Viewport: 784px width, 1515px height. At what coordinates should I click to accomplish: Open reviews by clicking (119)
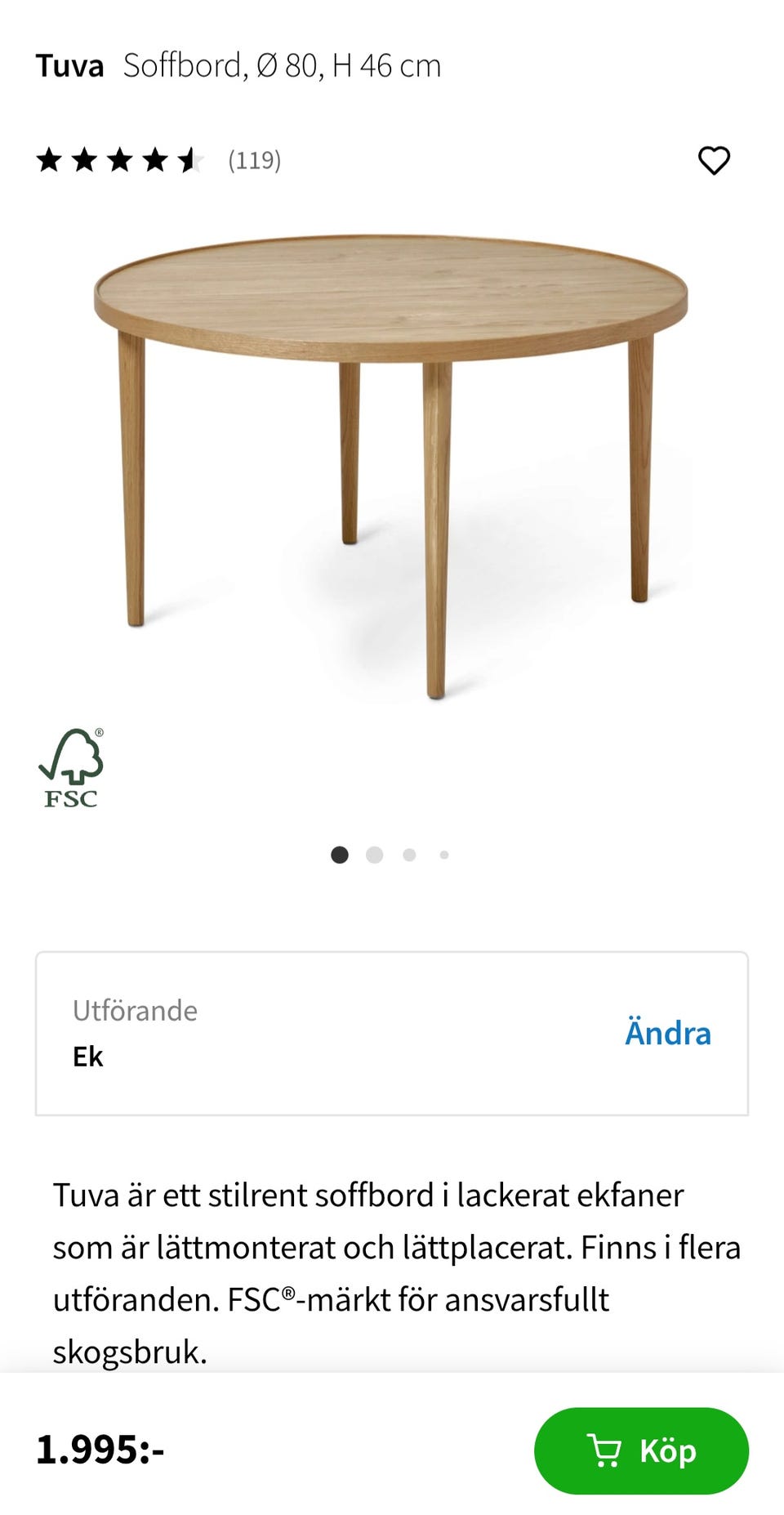(254, 160)
